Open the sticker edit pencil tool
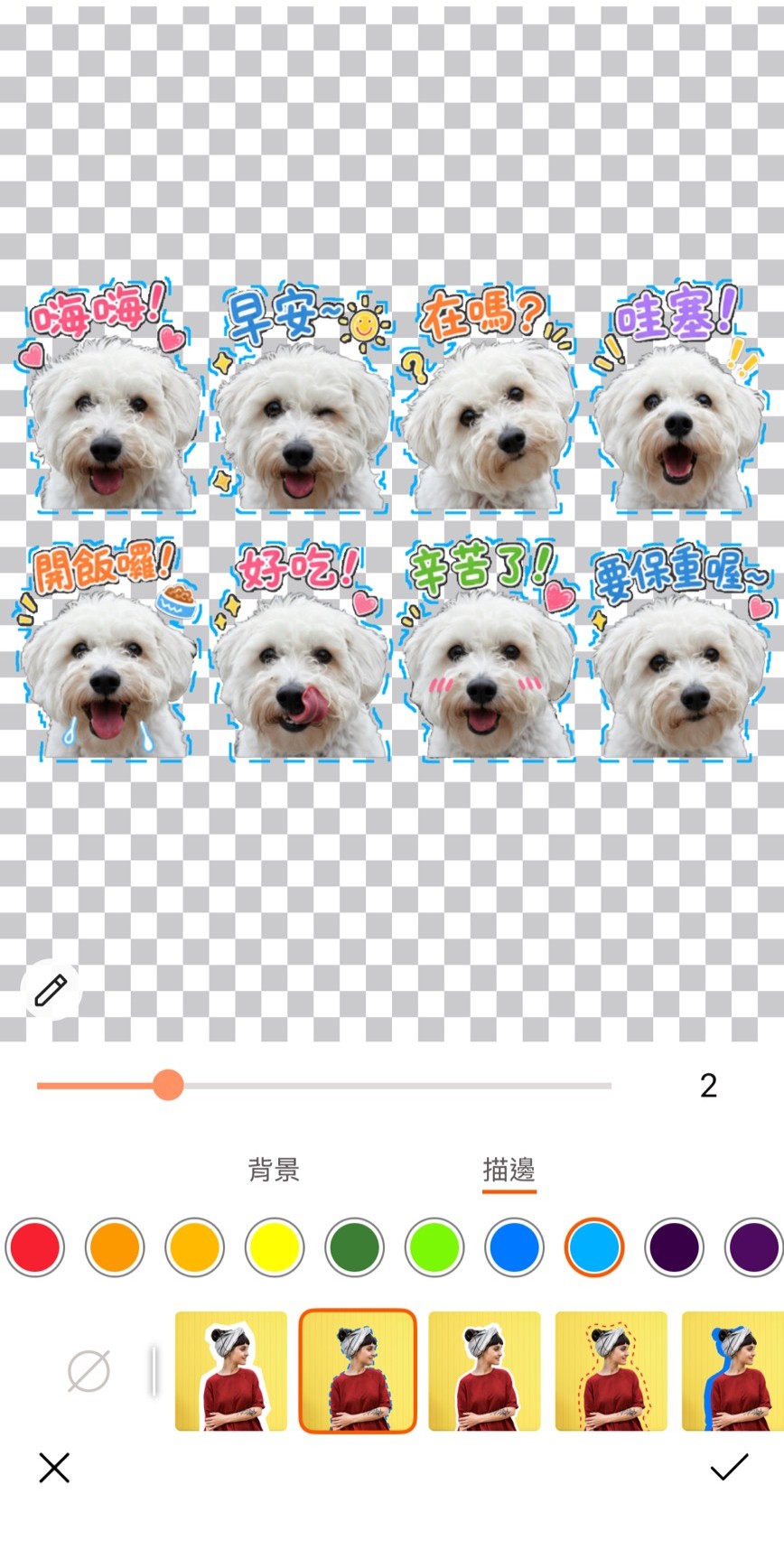The height and width of the screenshot is (1568, 784). point(51,990)
